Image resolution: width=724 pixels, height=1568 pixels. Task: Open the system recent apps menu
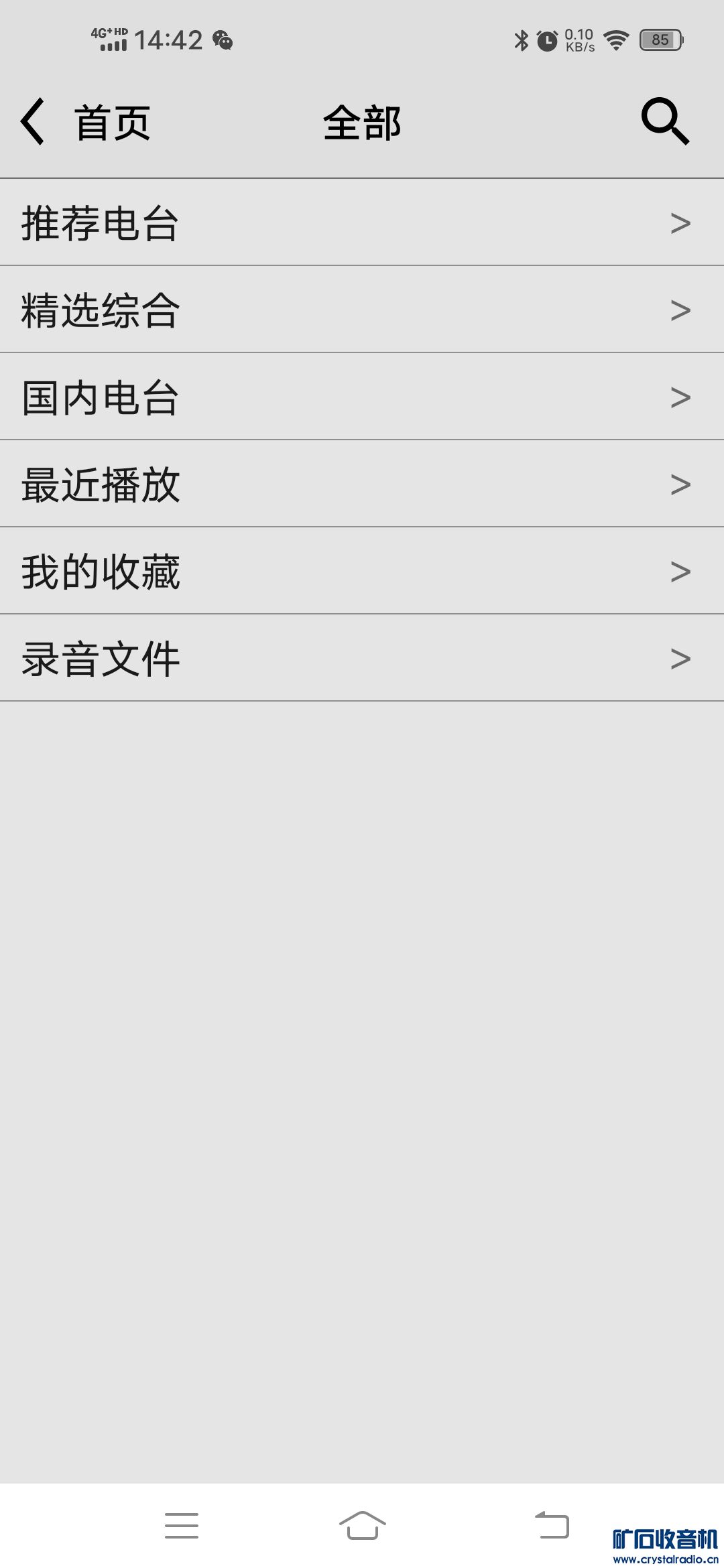click(x=182, y=1525)
